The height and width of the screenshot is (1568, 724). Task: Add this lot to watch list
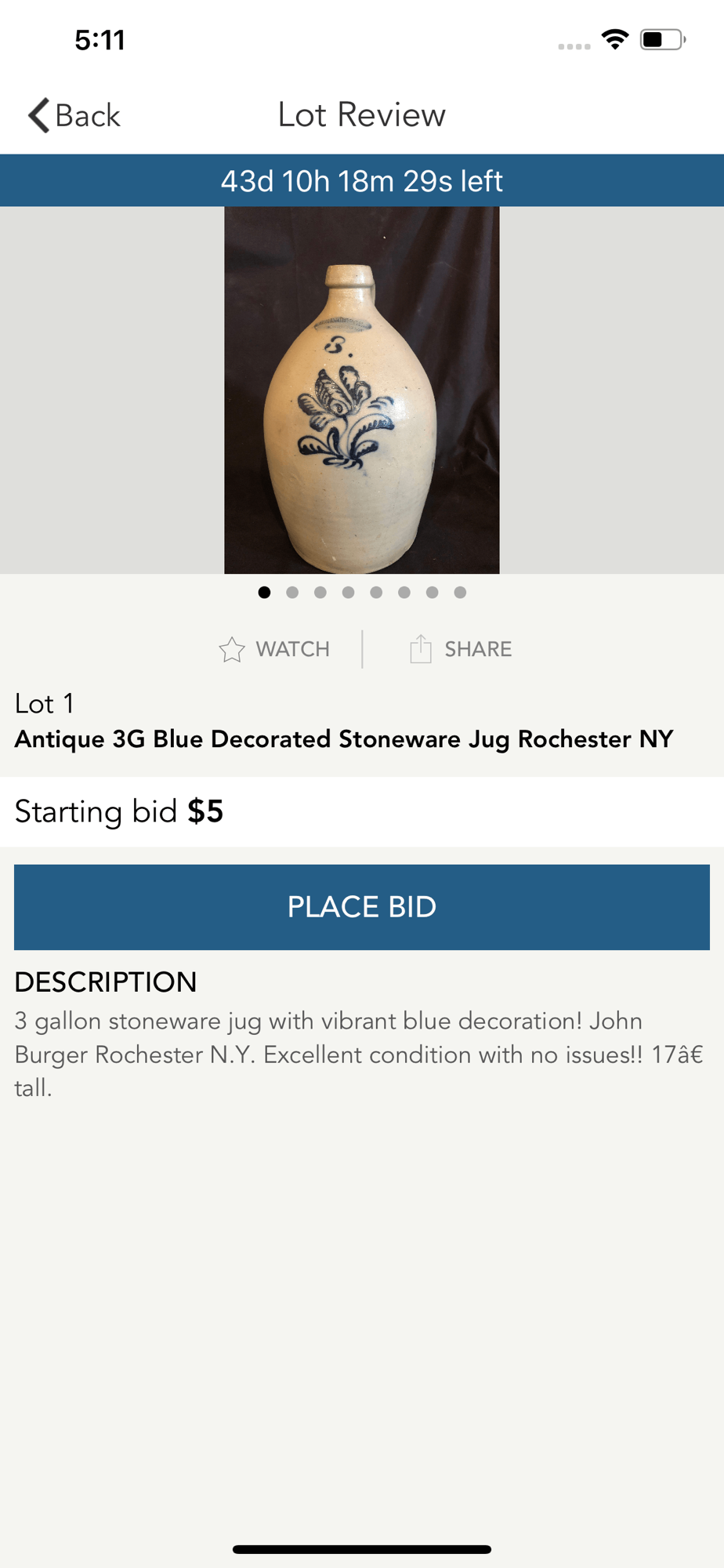click(x=274, y=649)
